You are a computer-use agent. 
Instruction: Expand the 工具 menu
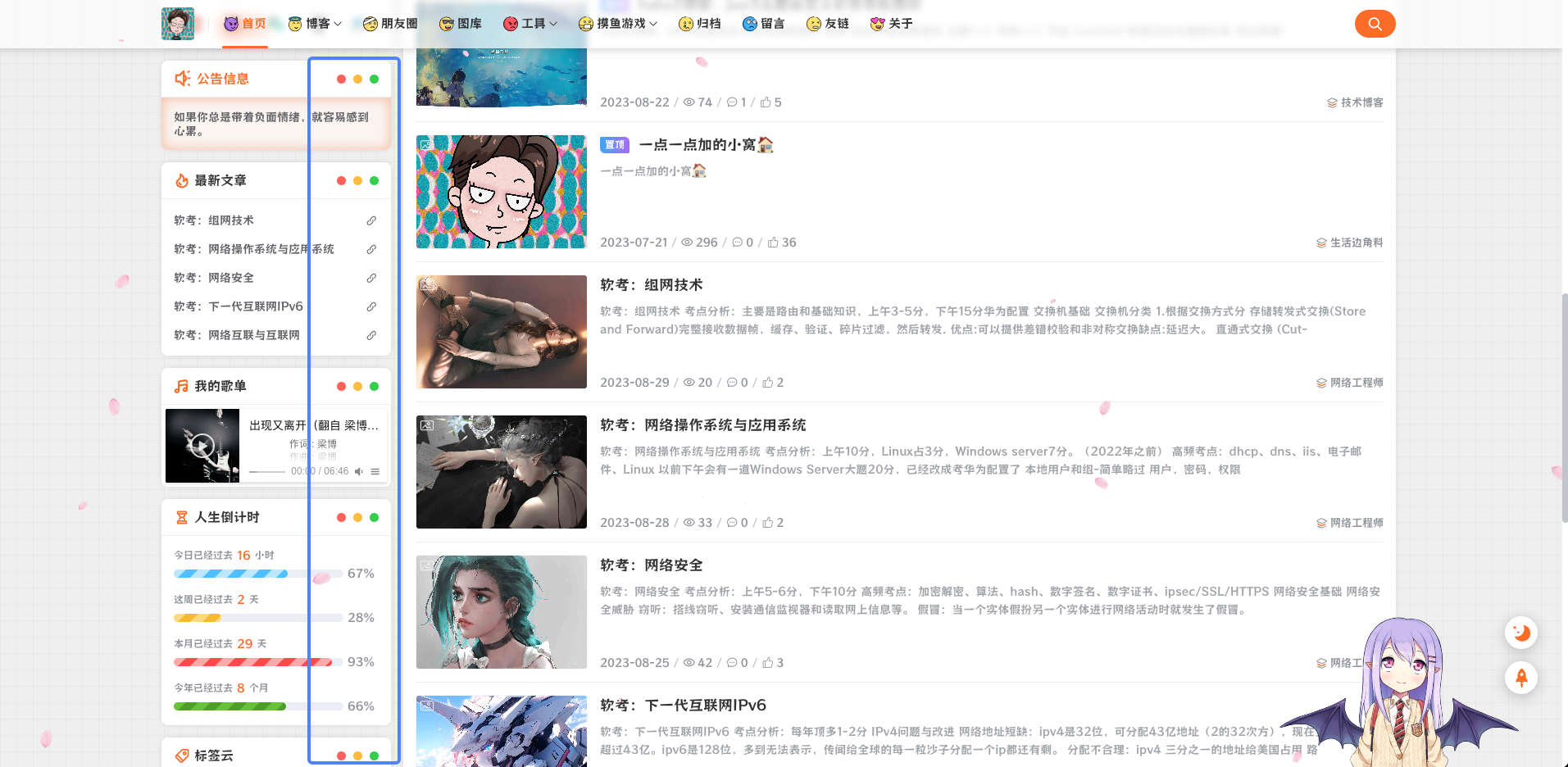tap(530, 24)
